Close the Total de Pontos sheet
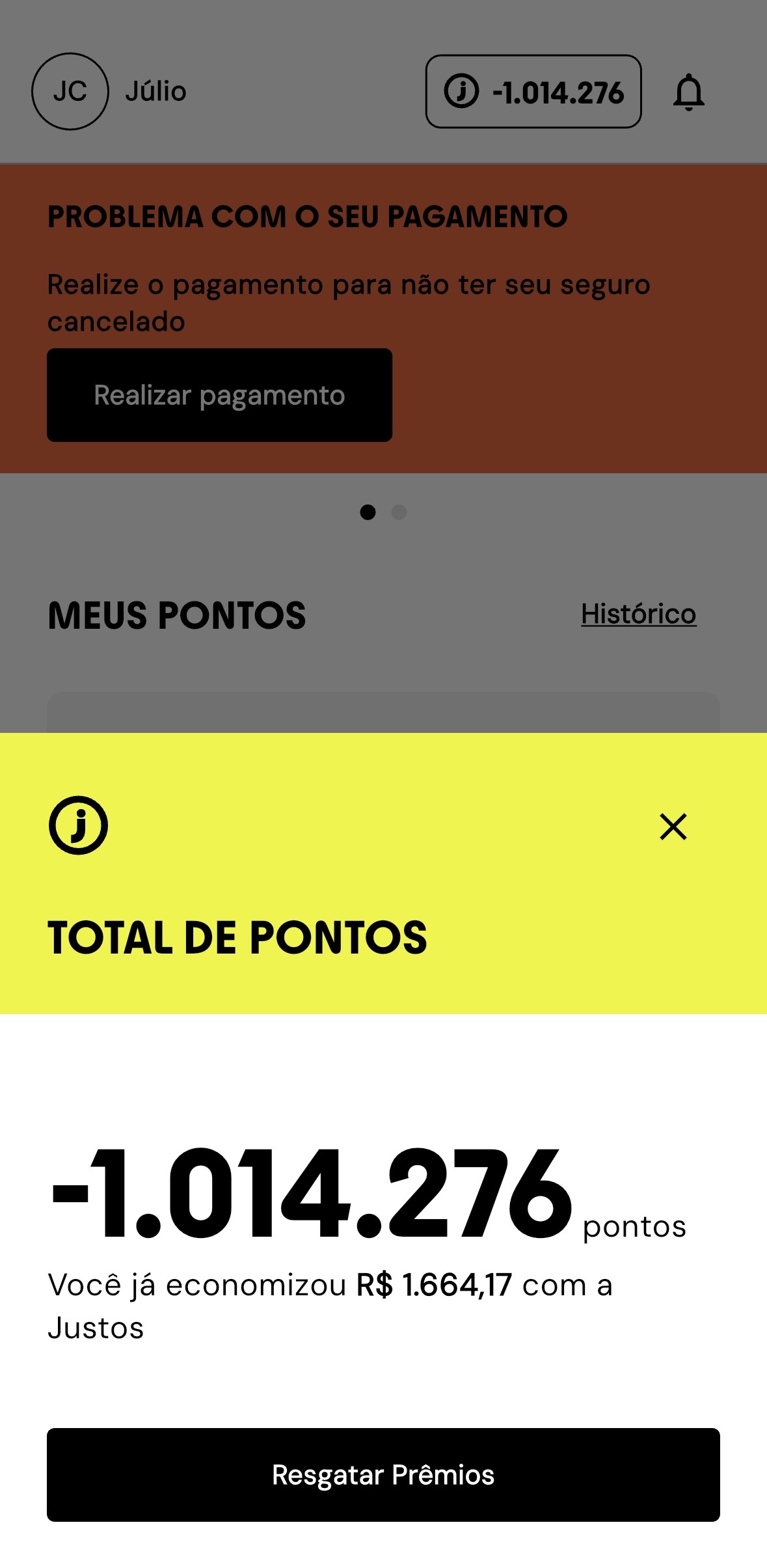The image size is (767, 1568). pos(673,827)
